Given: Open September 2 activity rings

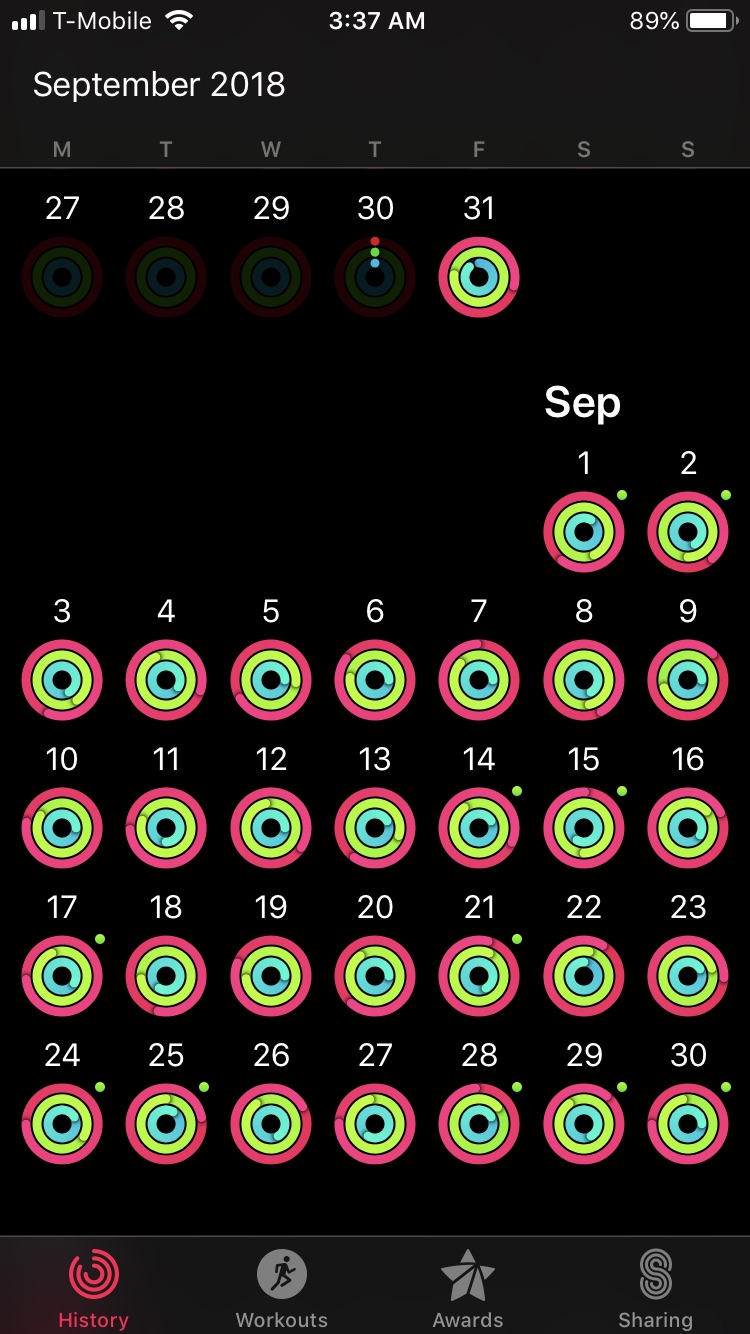Looking at the screenshot, I should coord(688,532).
